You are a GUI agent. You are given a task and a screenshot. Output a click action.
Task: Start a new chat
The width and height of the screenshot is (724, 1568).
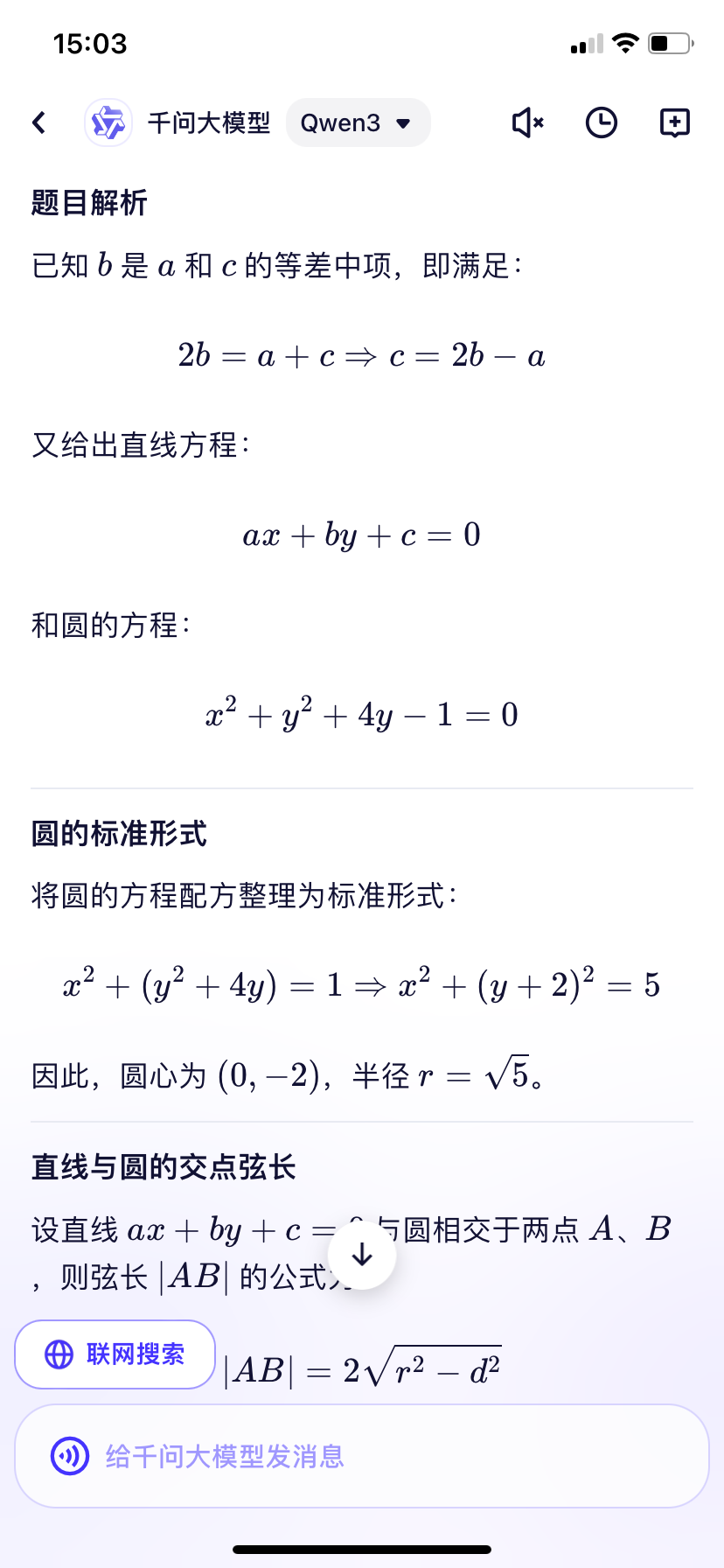pyautogui.click(x=674, y=122)
